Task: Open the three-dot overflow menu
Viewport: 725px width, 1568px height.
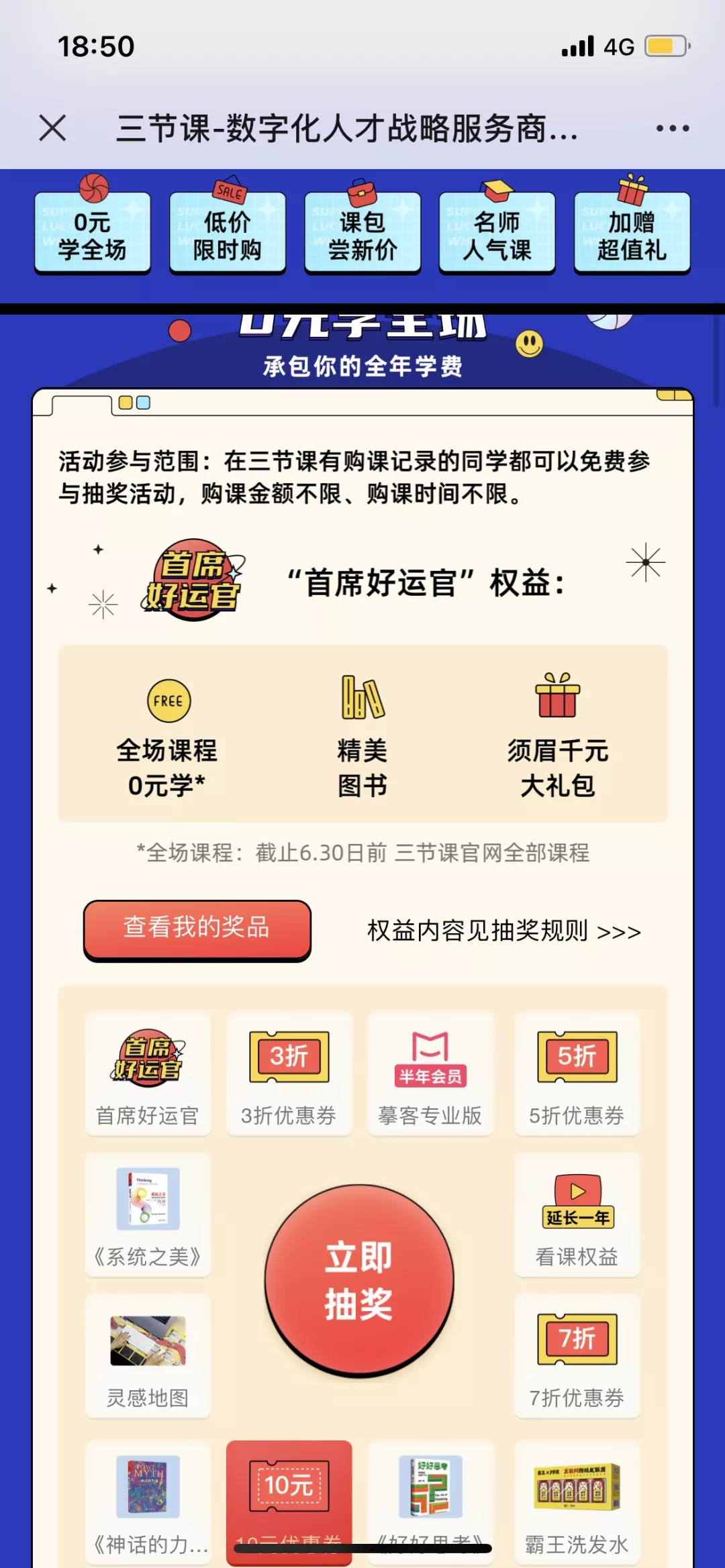Action: pyautogui.click(x=673, y=128)
